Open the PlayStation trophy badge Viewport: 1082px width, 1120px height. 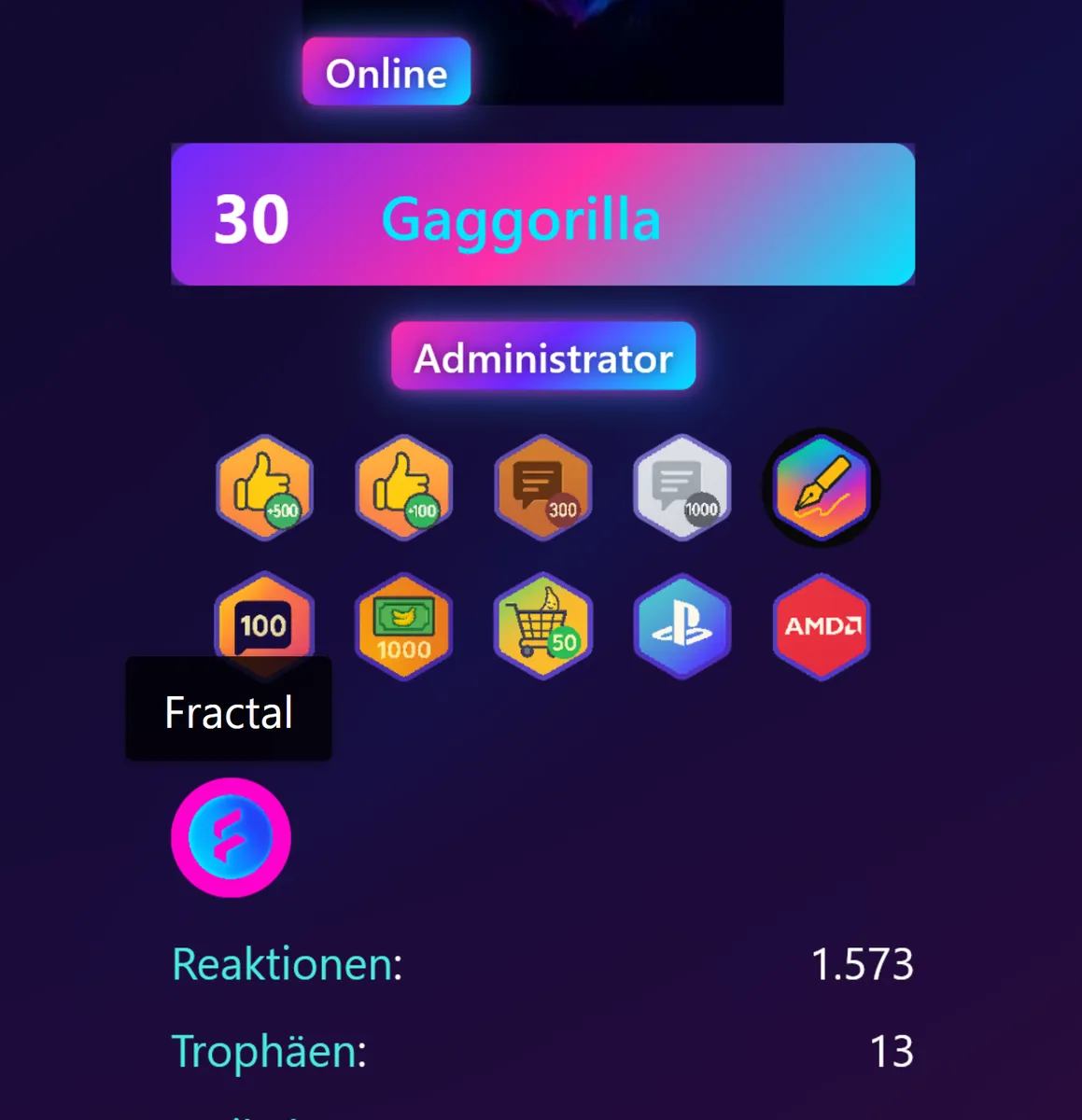(682, 626)
